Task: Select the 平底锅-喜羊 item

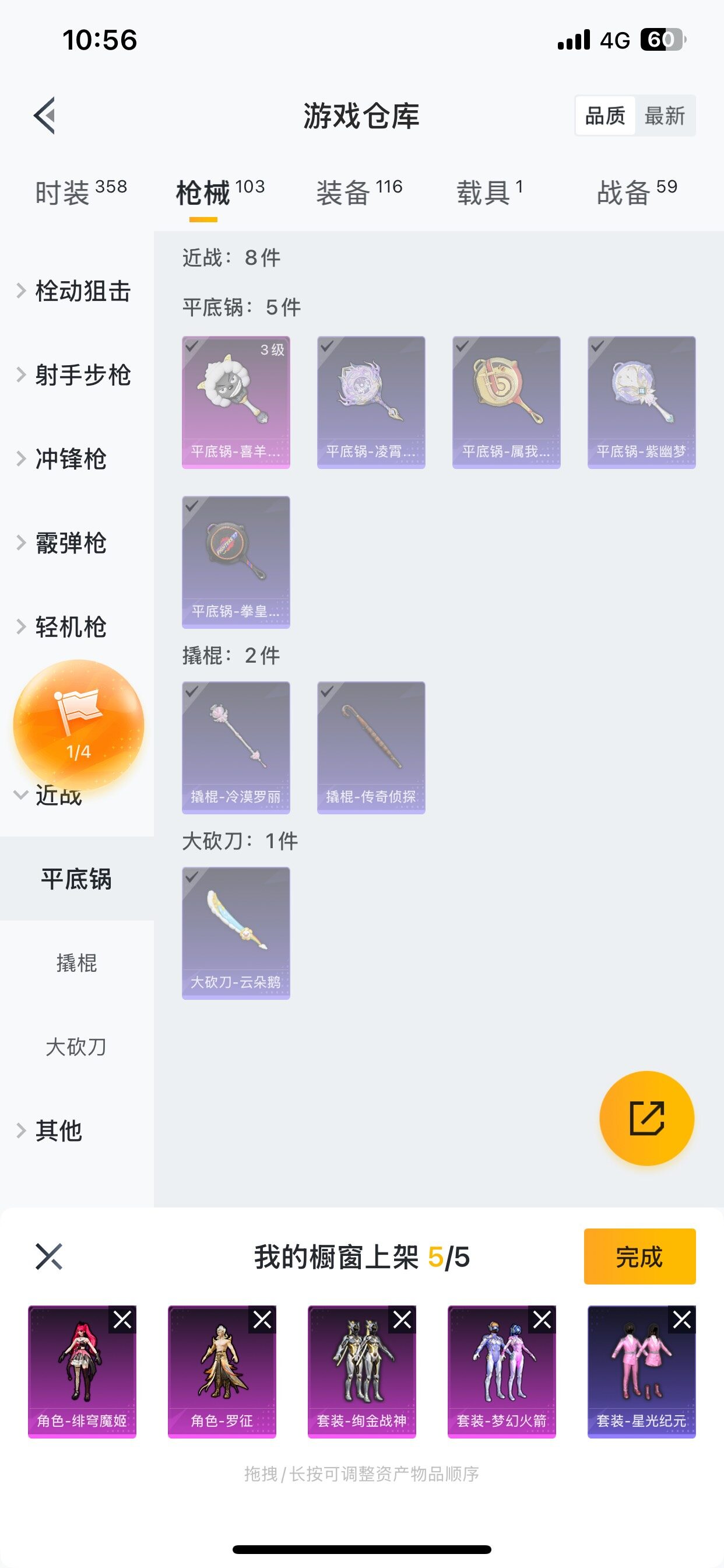Action: click(x=236, y=402)
